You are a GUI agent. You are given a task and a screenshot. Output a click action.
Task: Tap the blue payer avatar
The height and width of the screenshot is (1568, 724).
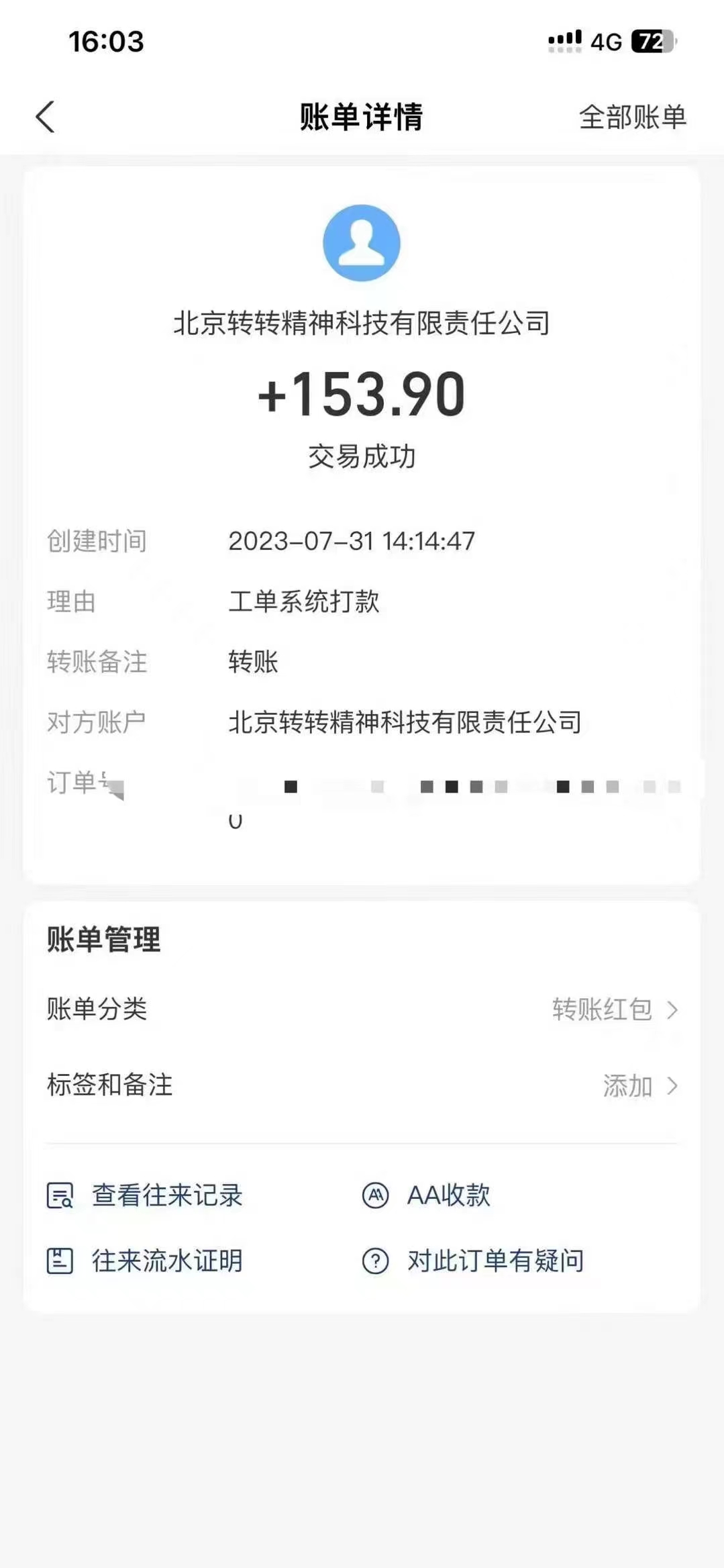[x=362, y=243]
